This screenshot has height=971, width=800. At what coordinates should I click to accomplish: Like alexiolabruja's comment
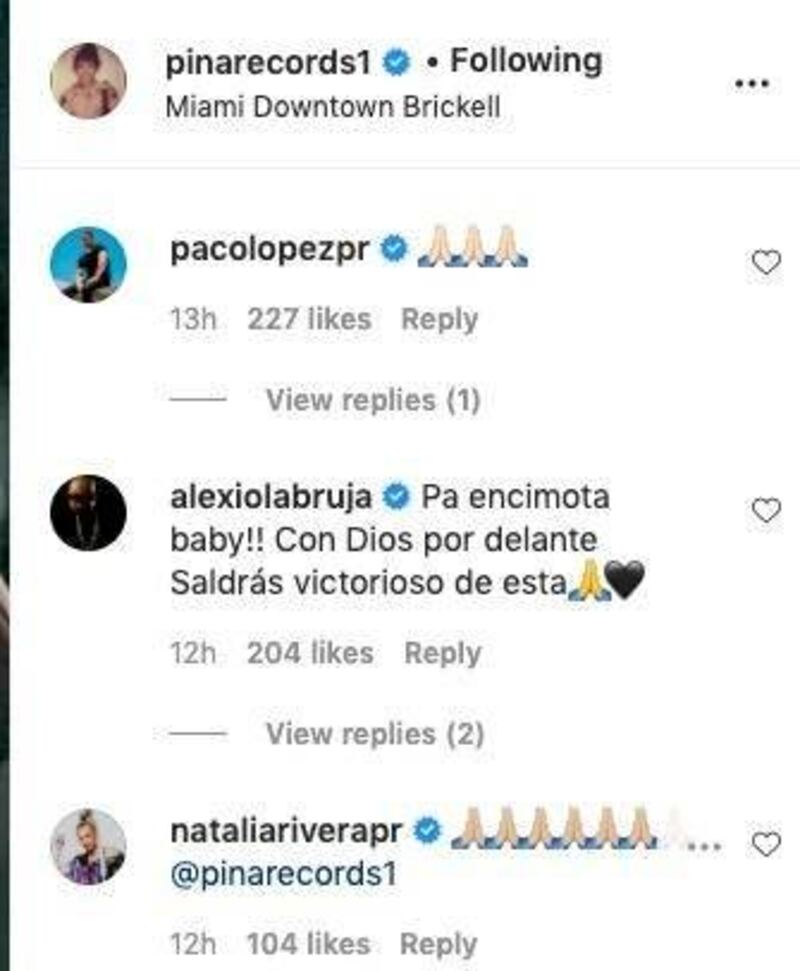[x=765, y=511]
